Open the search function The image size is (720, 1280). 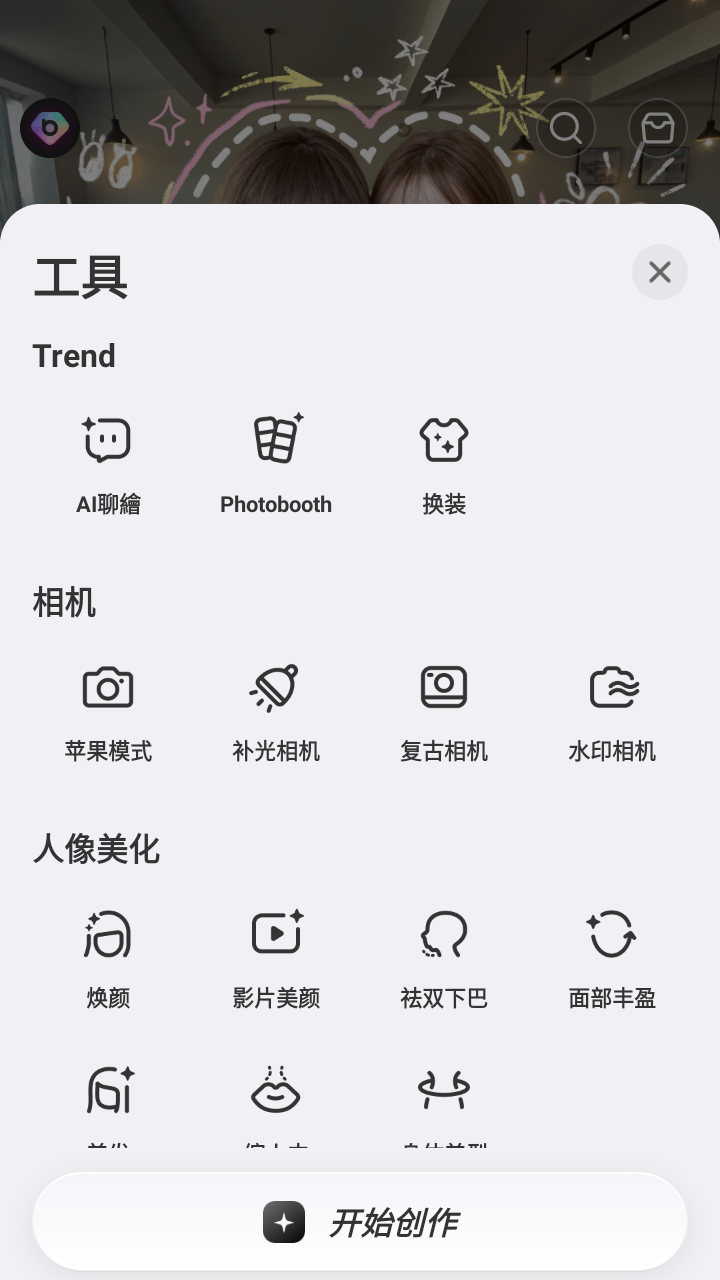click(566, 128)
